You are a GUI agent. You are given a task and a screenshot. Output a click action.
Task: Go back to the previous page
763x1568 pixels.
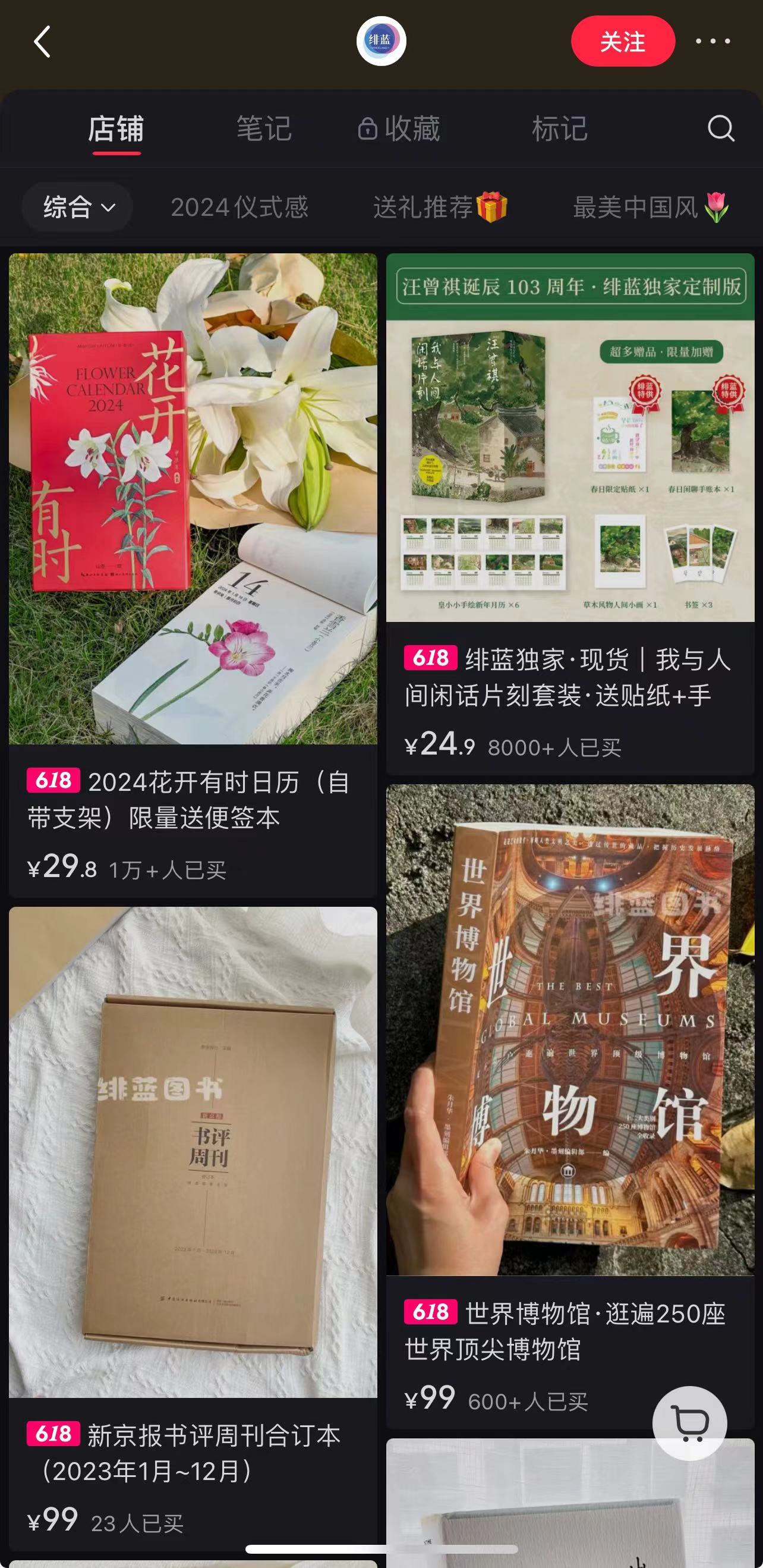pos(42,42)
